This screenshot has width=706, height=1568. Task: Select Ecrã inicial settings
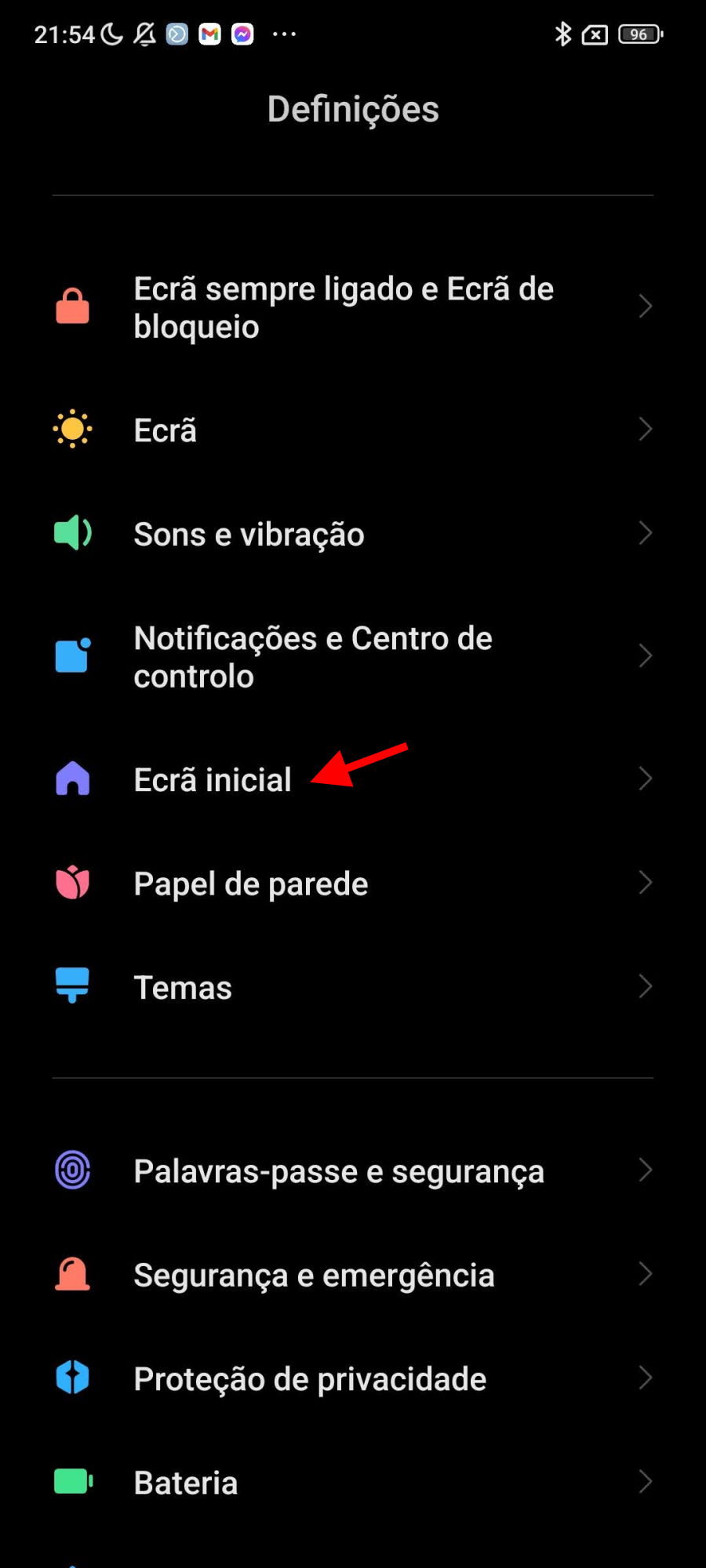click(x=353, y=779)
